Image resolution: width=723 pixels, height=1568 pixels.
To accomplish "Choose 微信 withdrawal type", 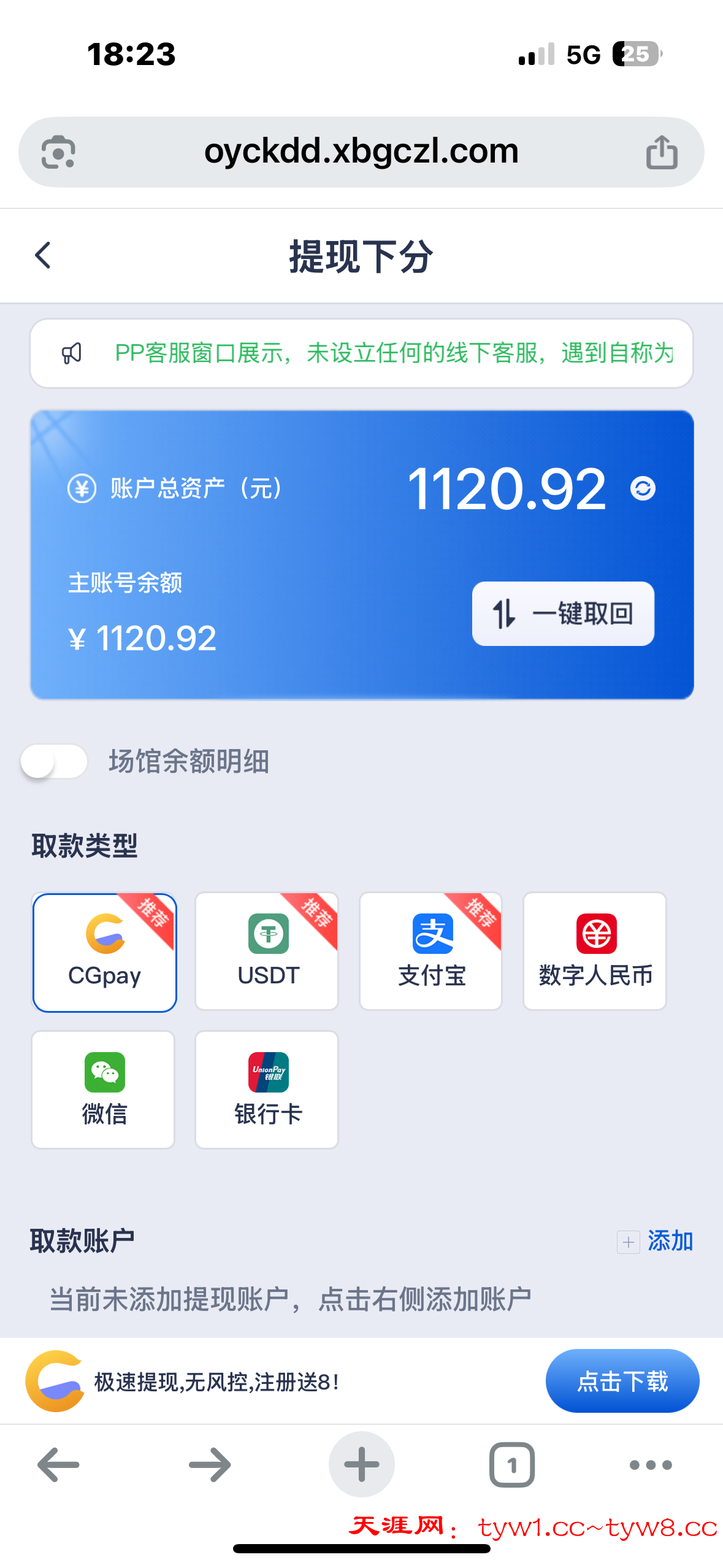I will pyautogui.click(x=104, y=1090).
